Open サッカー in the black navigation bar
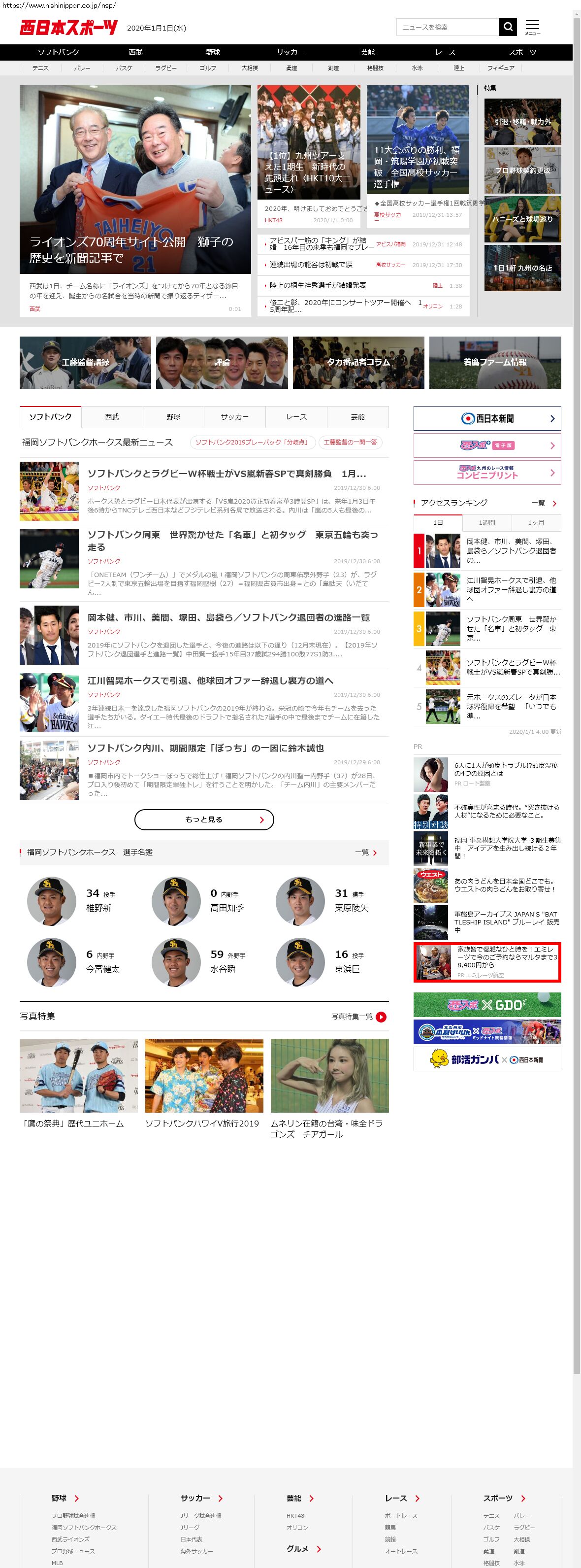This screenshot has width=581, height=1568. 290,52
